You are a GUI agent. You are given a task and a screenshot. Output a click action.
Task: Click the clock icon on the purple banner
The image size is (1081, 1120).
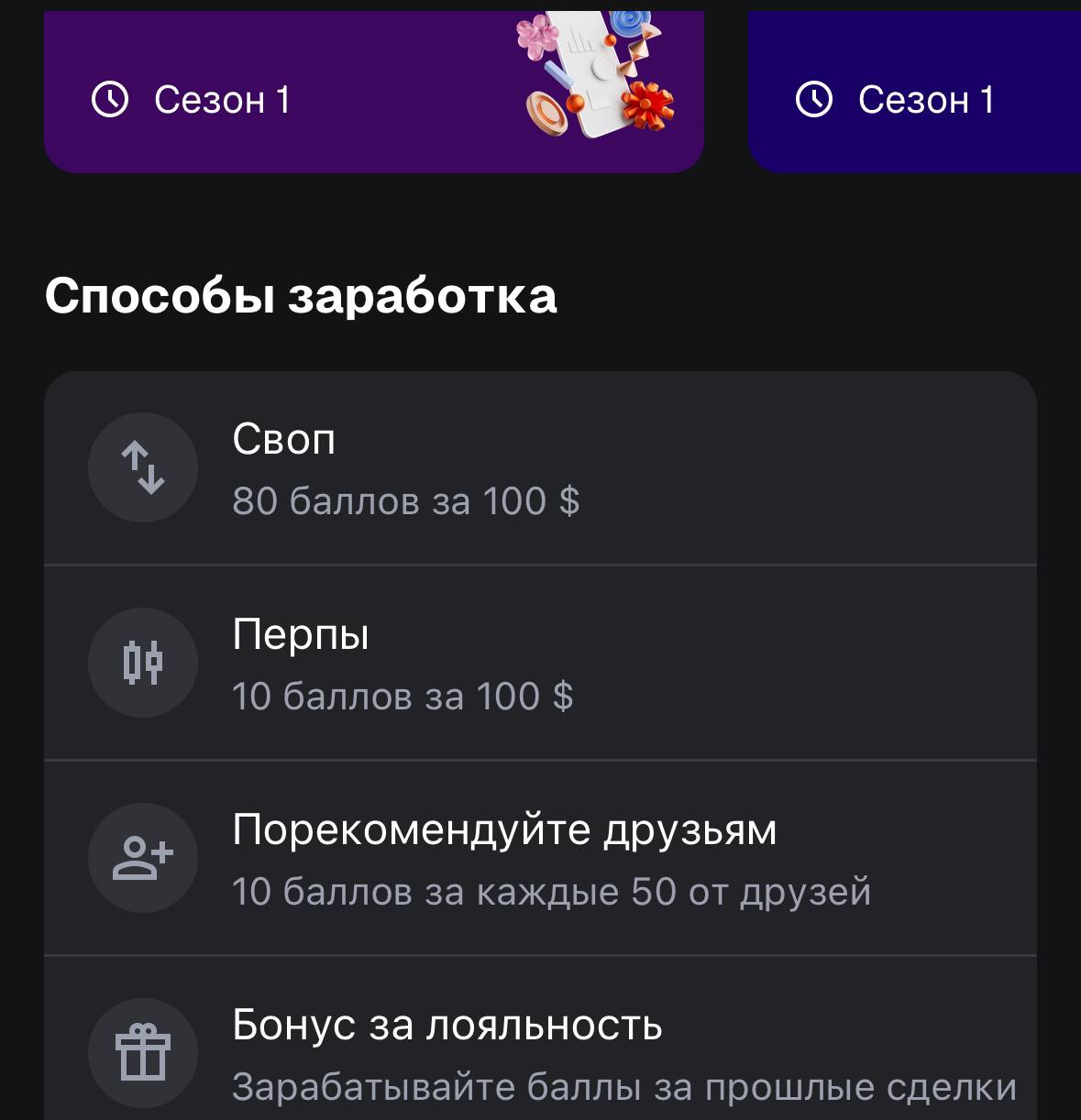[x=109, y=99]
